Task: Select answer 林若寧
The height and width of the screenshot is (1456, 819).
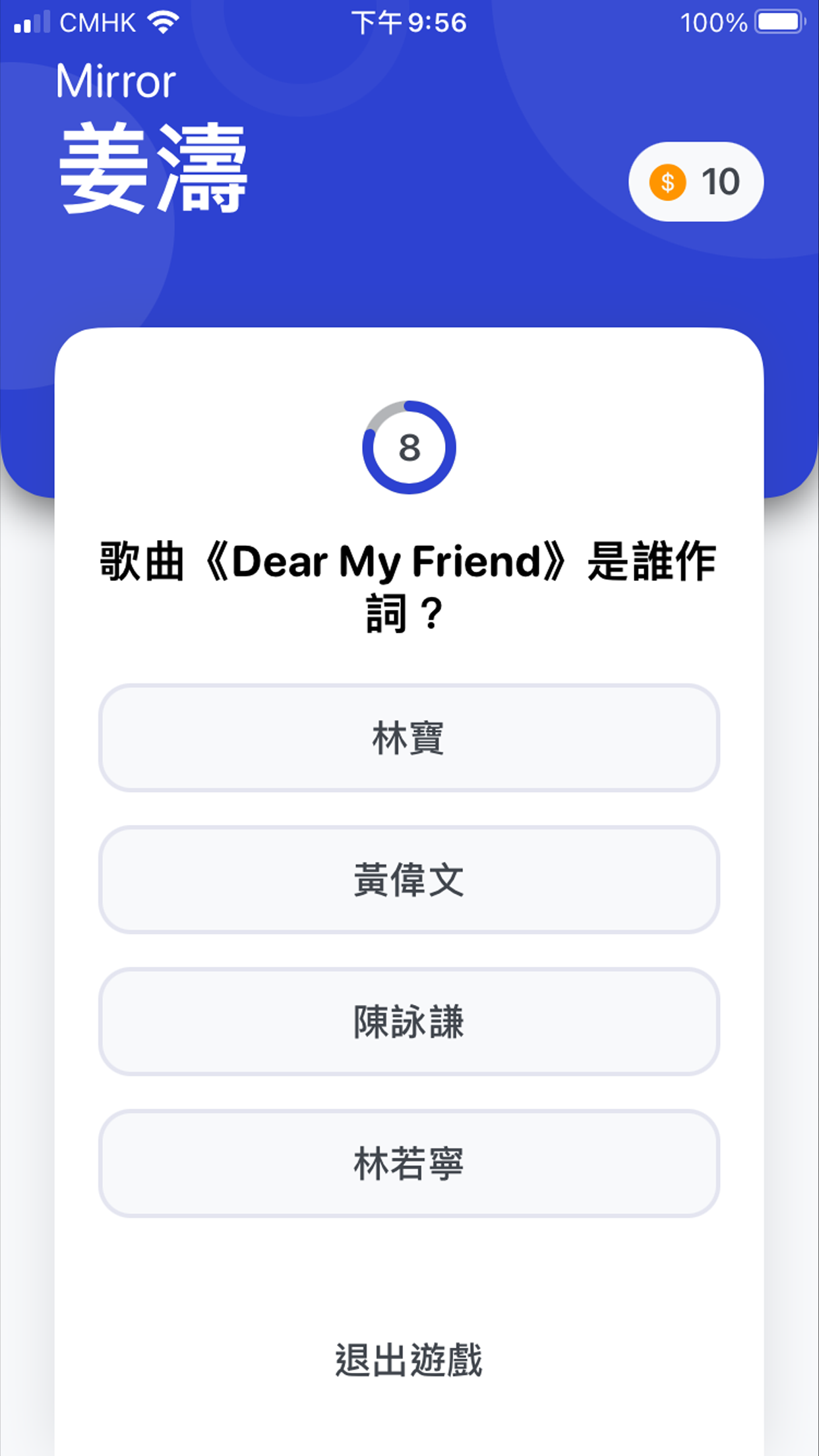Action: coord(409,1165)
